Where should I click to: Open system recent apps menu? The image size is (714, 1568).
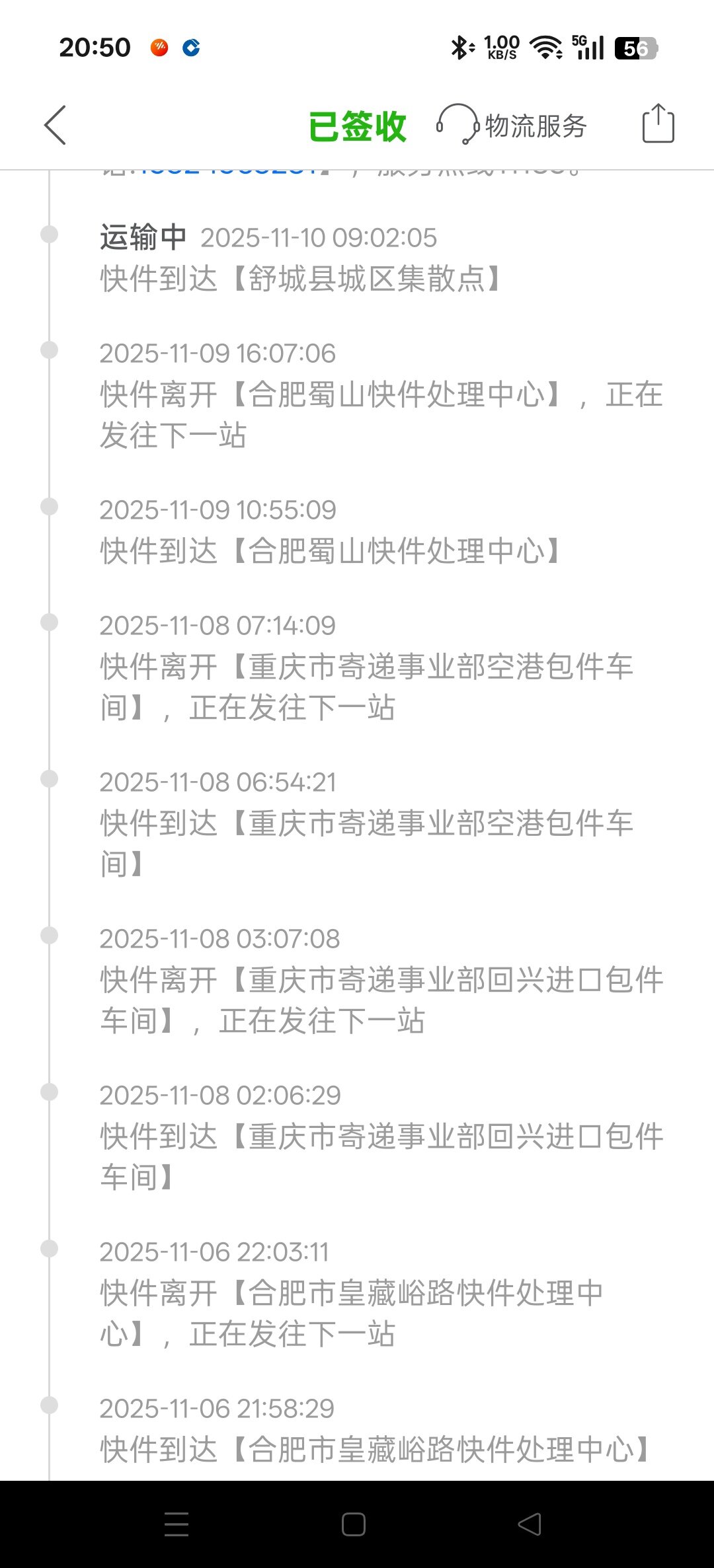pos(177,1524)
